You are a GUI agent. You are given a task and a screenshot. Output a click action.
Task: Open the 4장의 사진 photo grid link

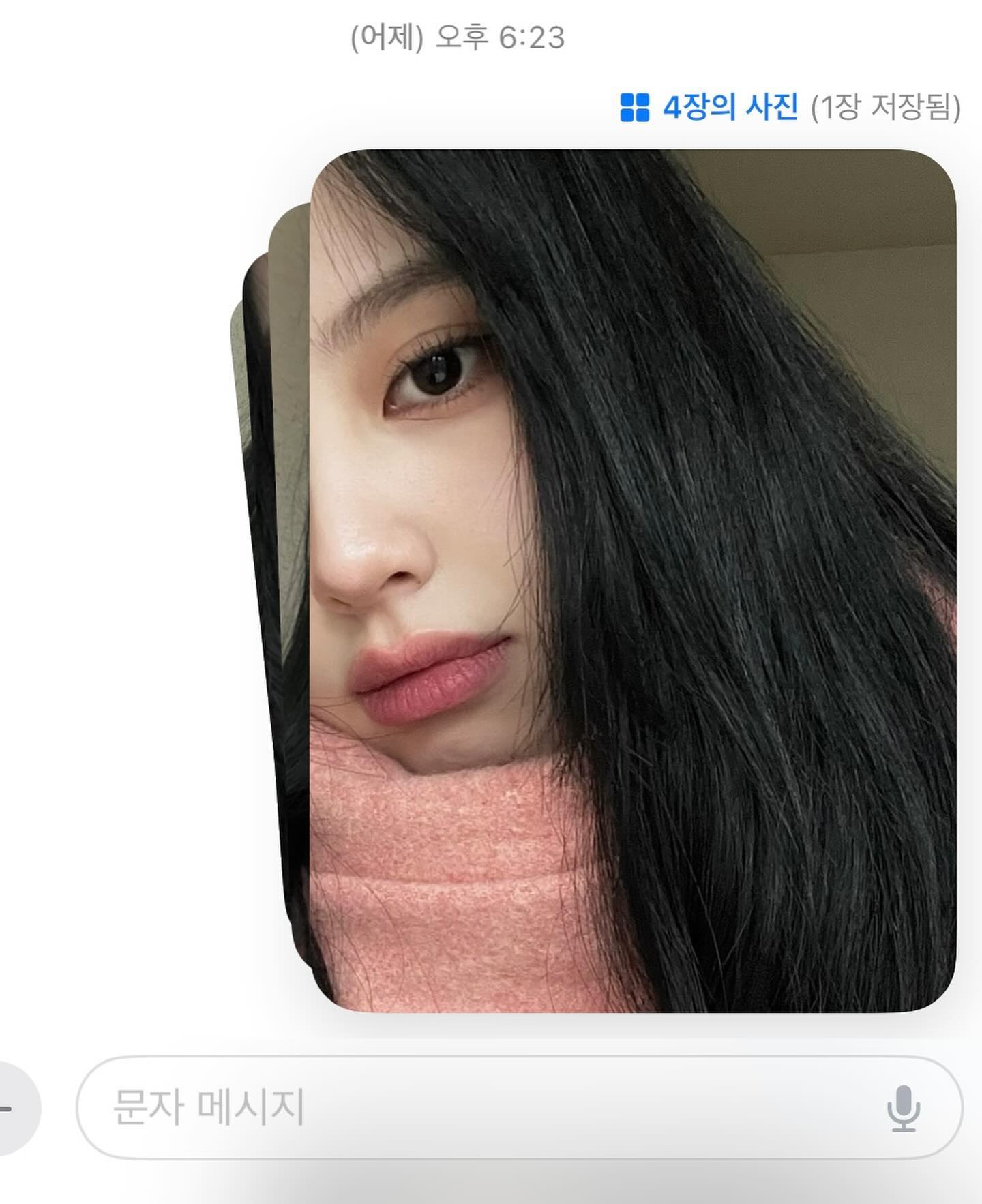point(709,108)
